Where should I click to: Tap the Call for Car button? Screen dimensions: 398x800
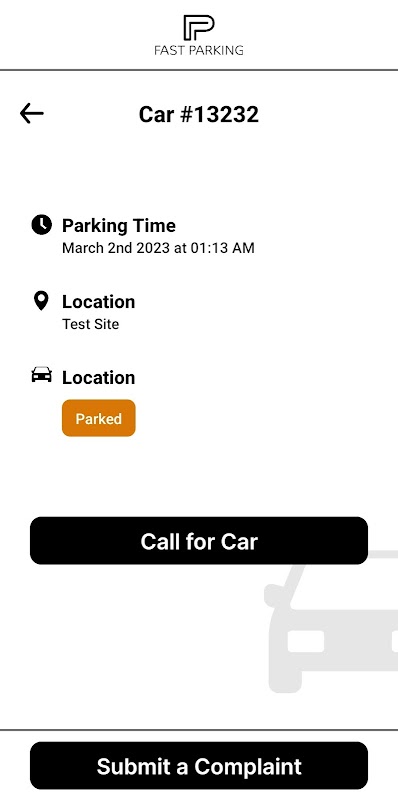[x=199, y=541]
